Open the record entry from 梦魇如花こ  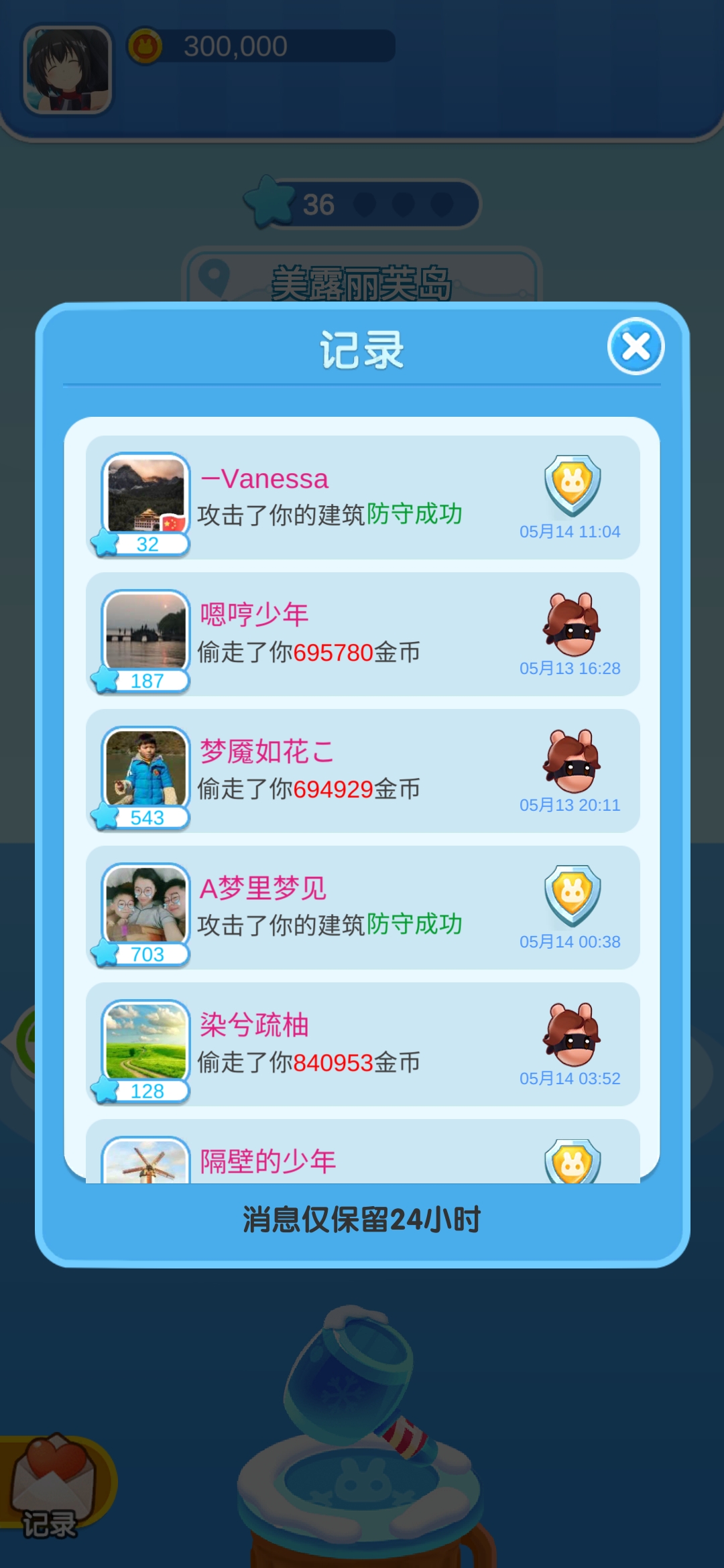pos(362,771)
